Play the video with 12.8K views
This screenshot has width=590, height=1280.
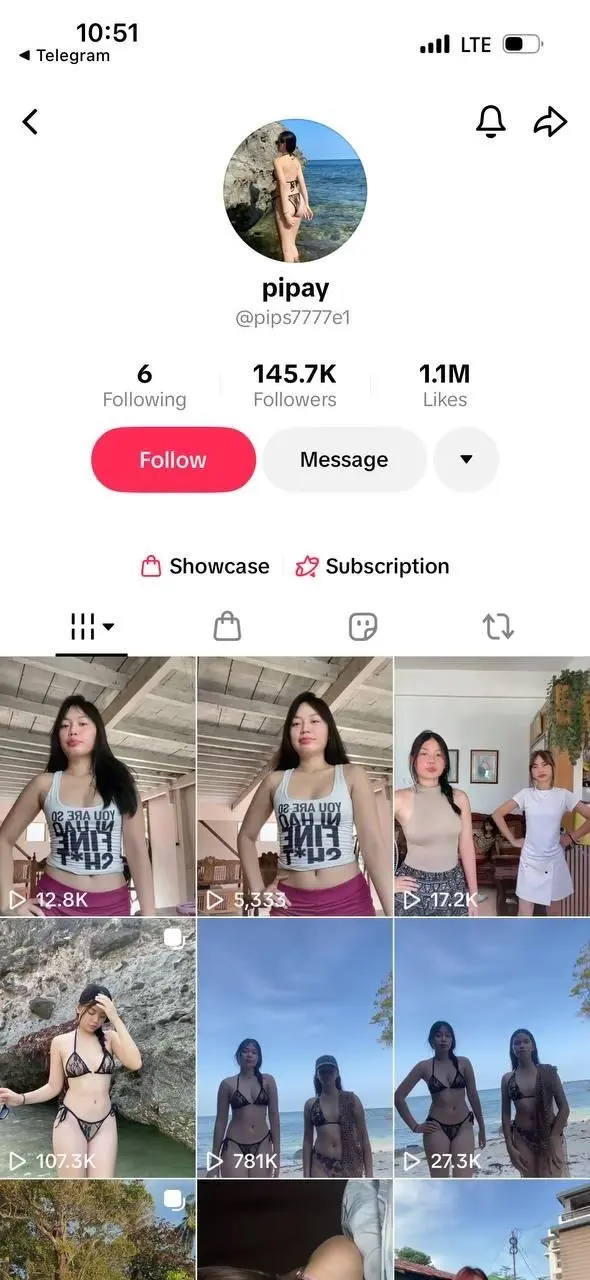[x=98, y=786]
